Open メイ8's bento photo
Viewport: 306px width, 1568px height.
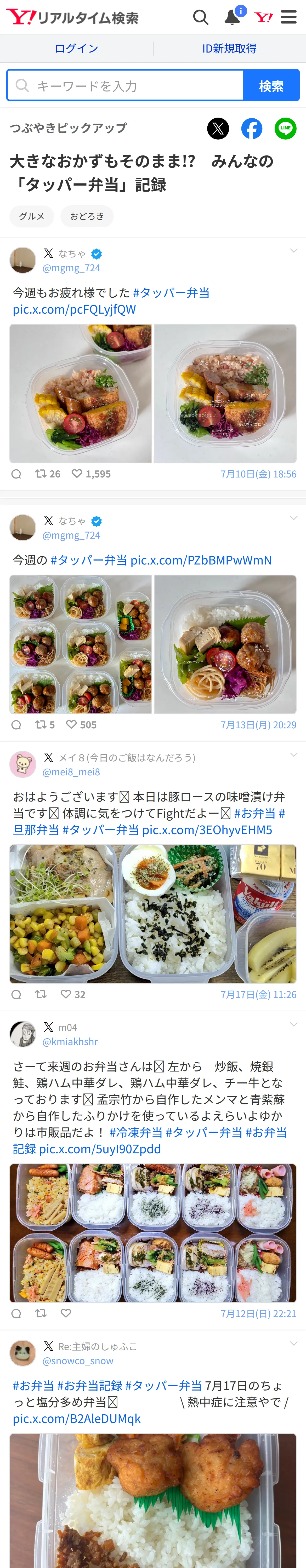point(153,913)
